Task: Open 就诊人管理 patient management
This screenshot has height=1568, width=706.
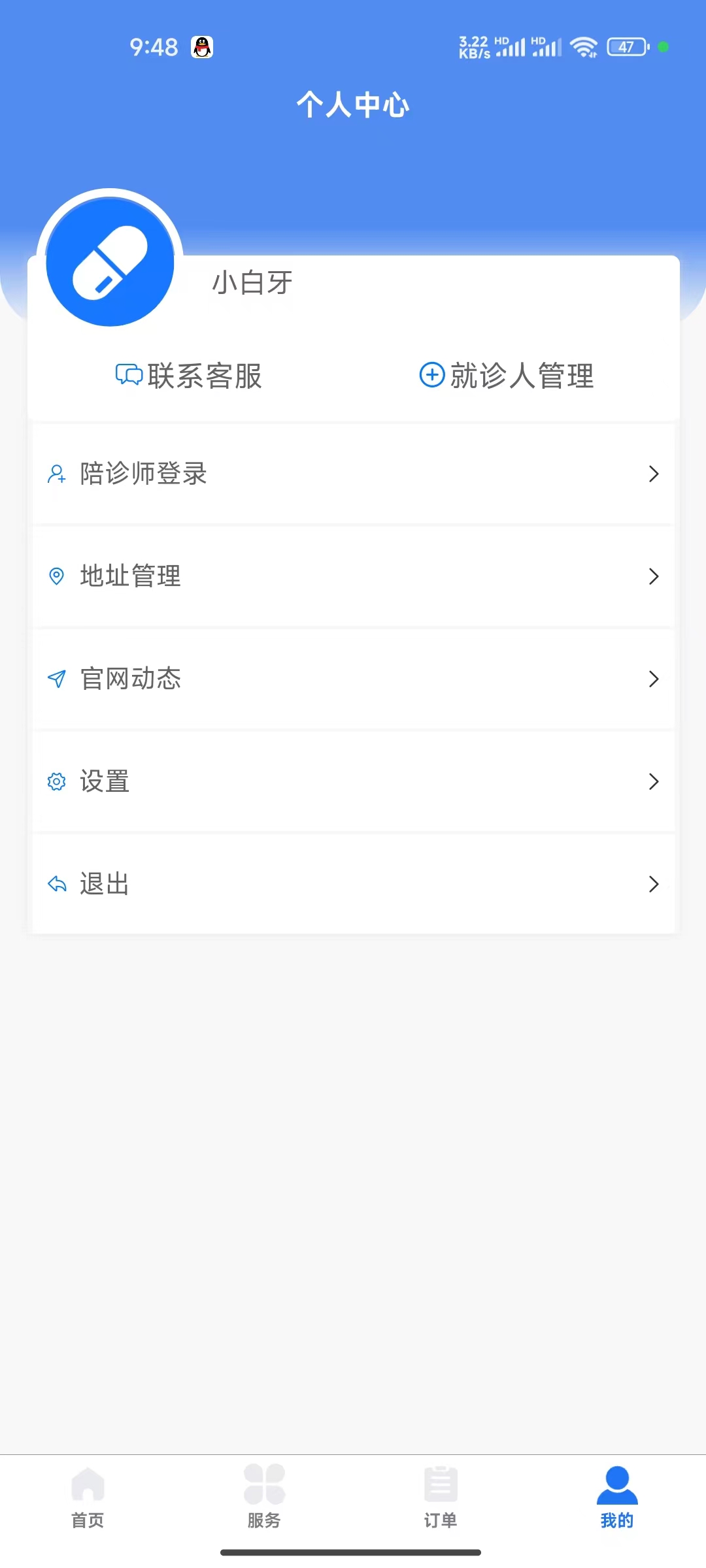Action: coord(507,376)
